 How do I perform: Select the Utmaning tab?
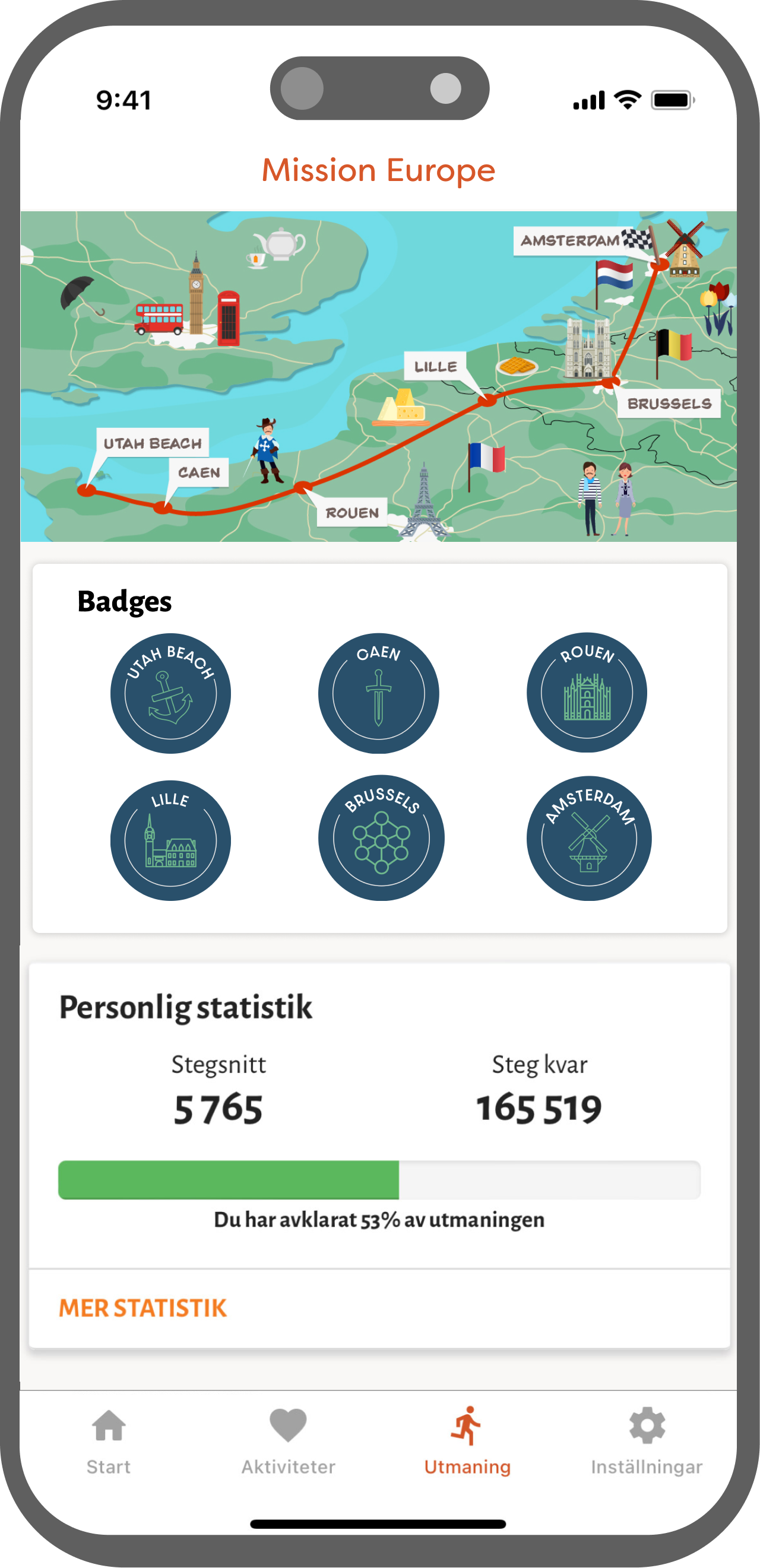coord(467,1442)
